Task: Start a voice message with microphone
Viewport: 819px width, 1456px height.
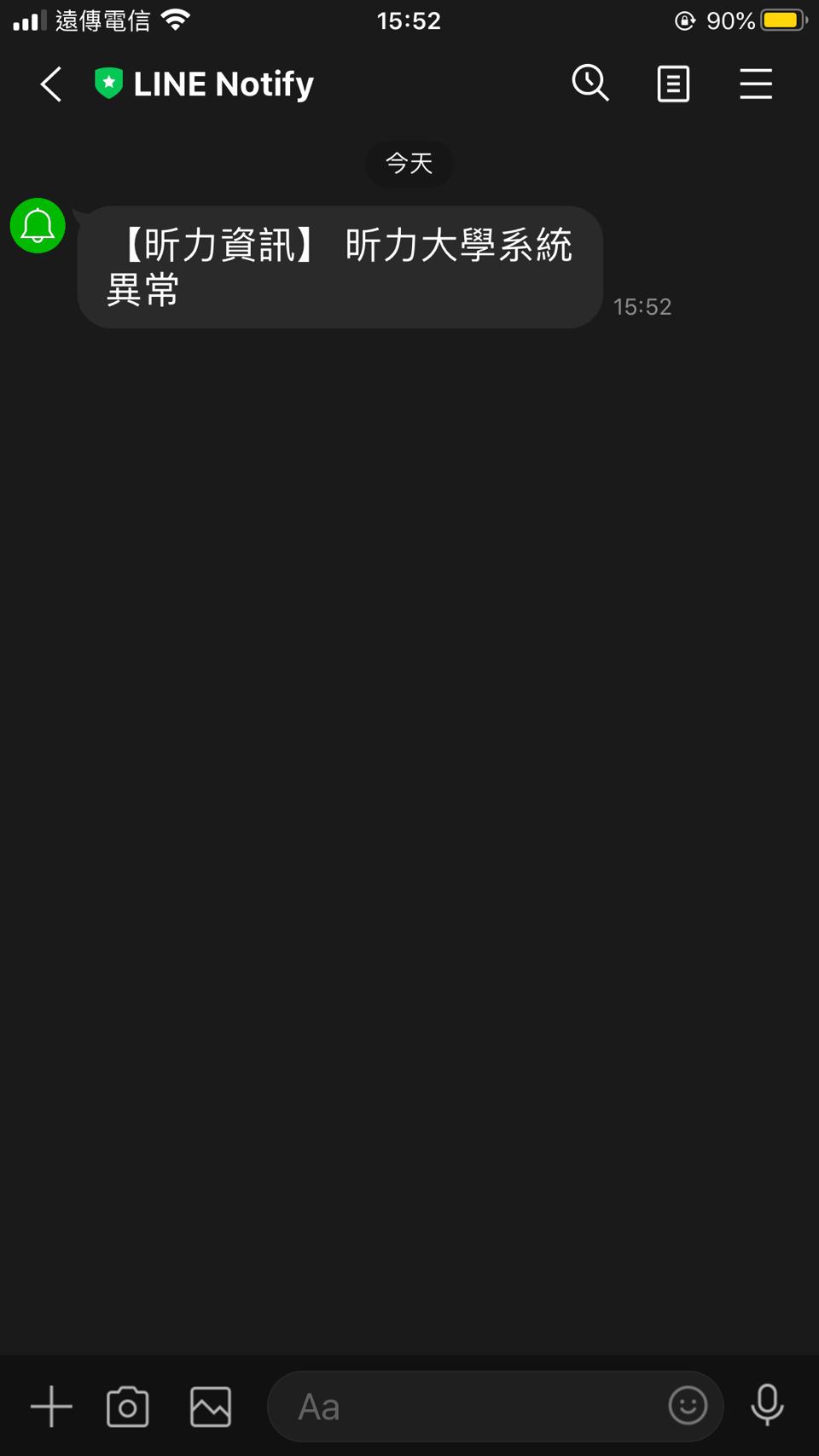Action: click(x=767, y=1406)
